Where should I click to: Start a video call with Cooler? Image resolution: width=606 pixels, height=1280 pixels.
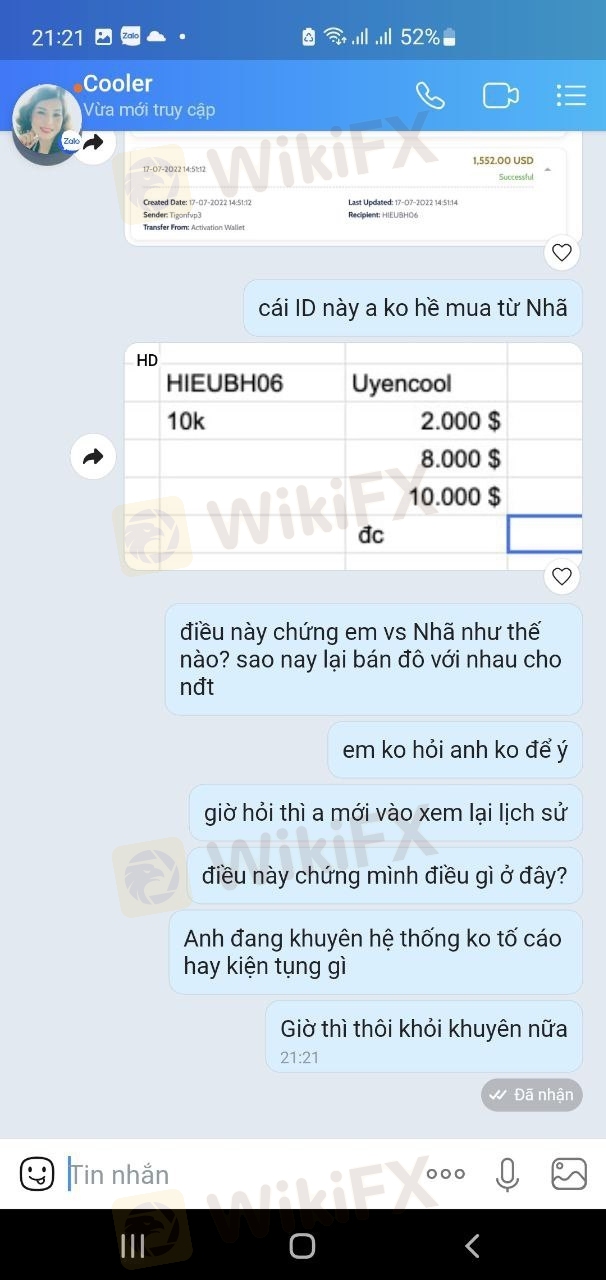click(x=500, y=96)
